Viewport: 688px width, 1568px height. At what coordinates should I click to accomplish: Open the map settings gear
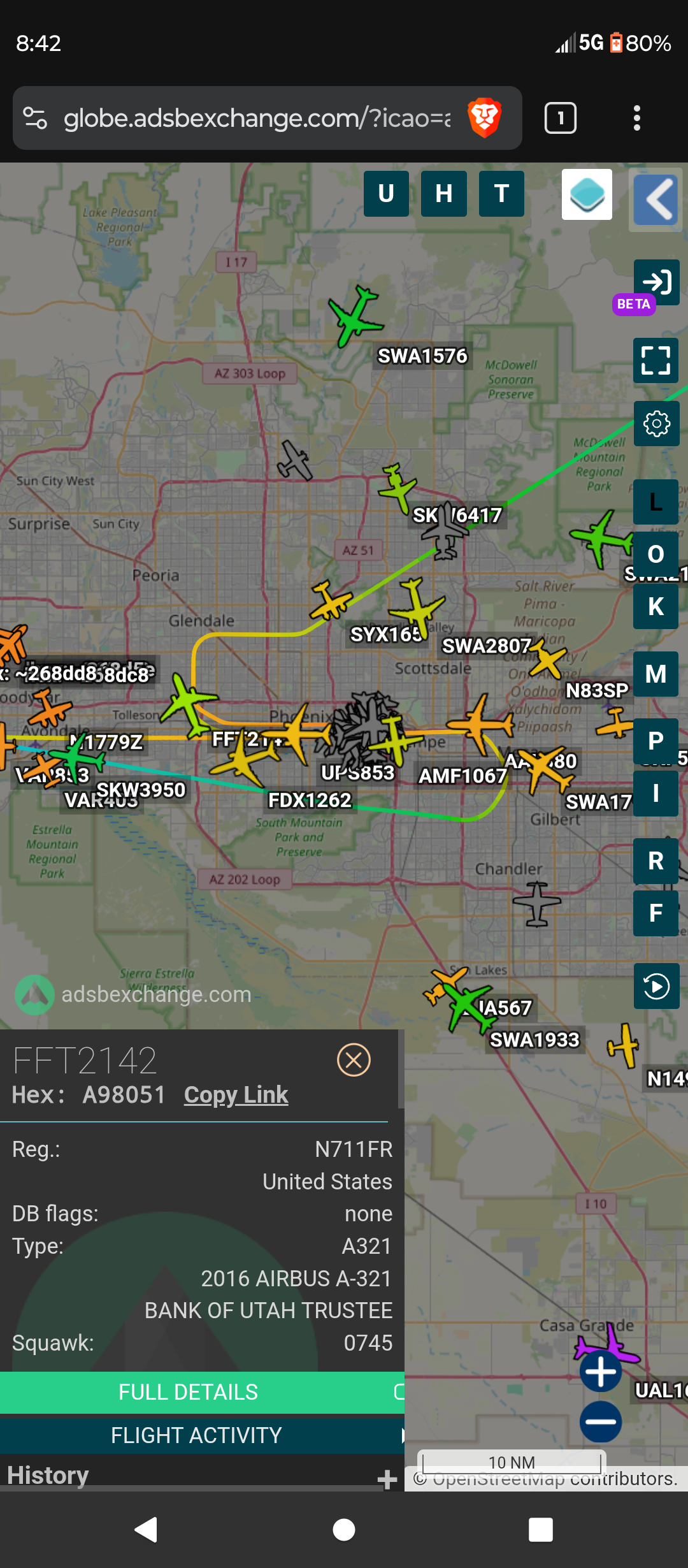point(656,424)
